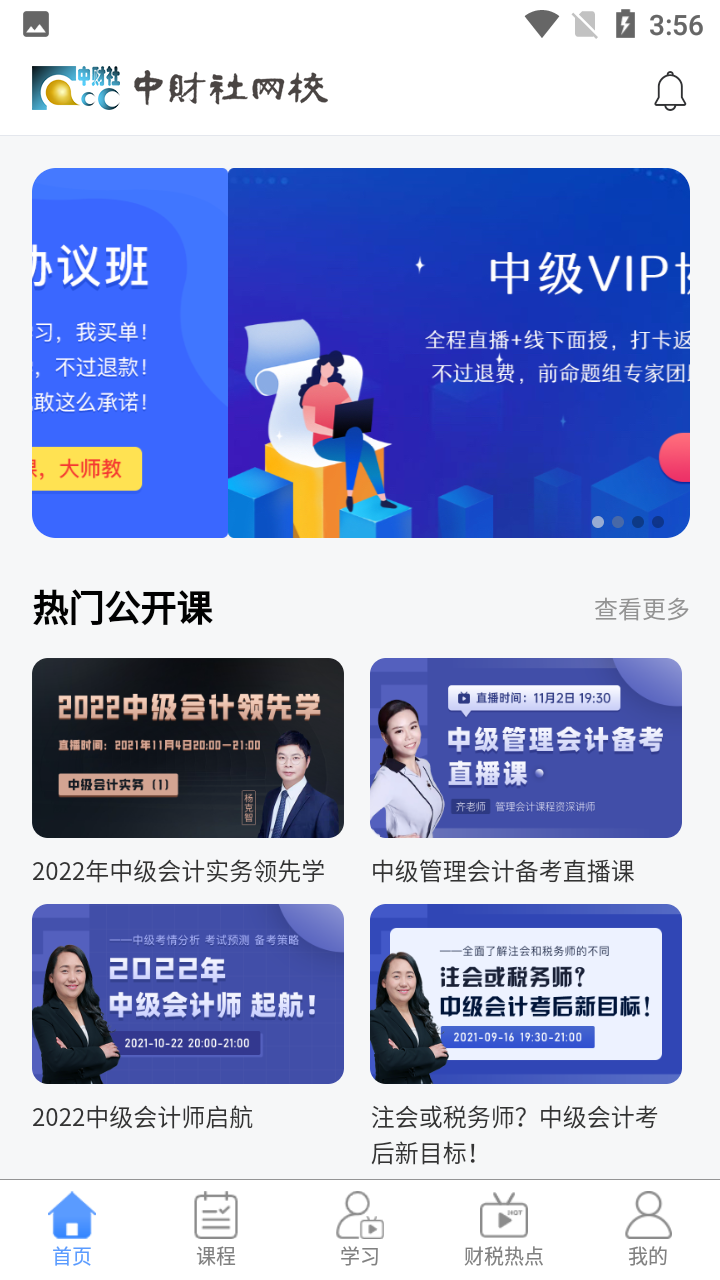Open the notification bell
Image resolution: width=720 pixels, height=1280 pixels.
pos(669,89)
